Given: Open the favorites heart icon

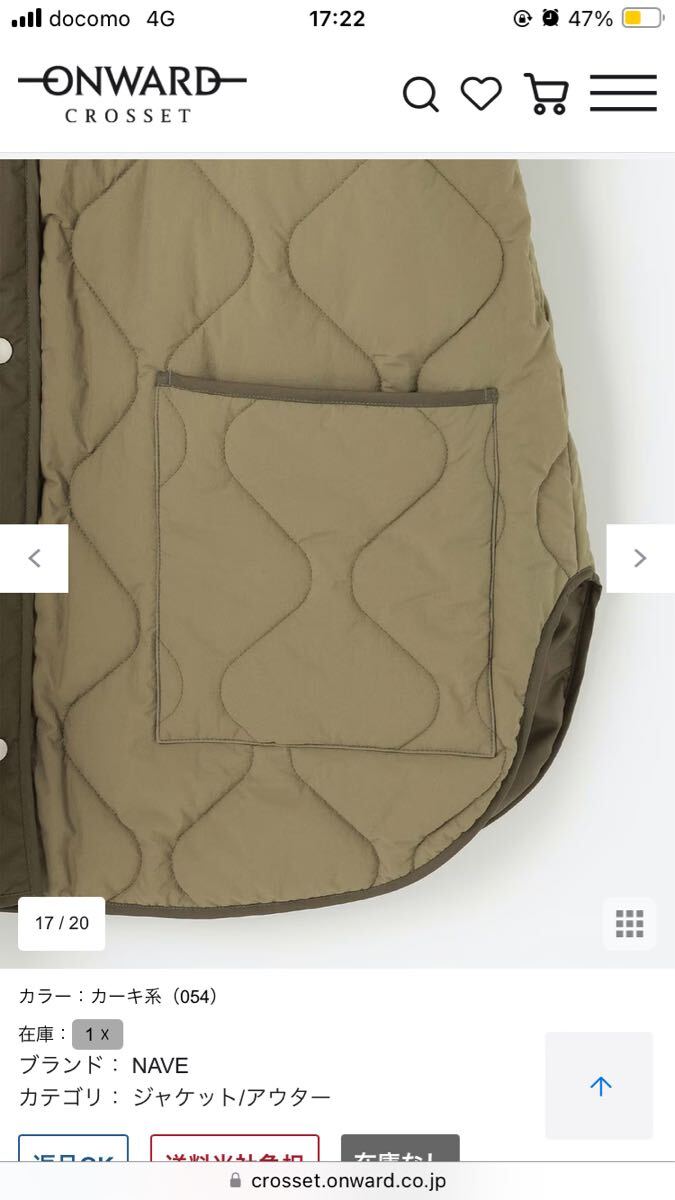Looking at the screenshot, I should [481, 94].
